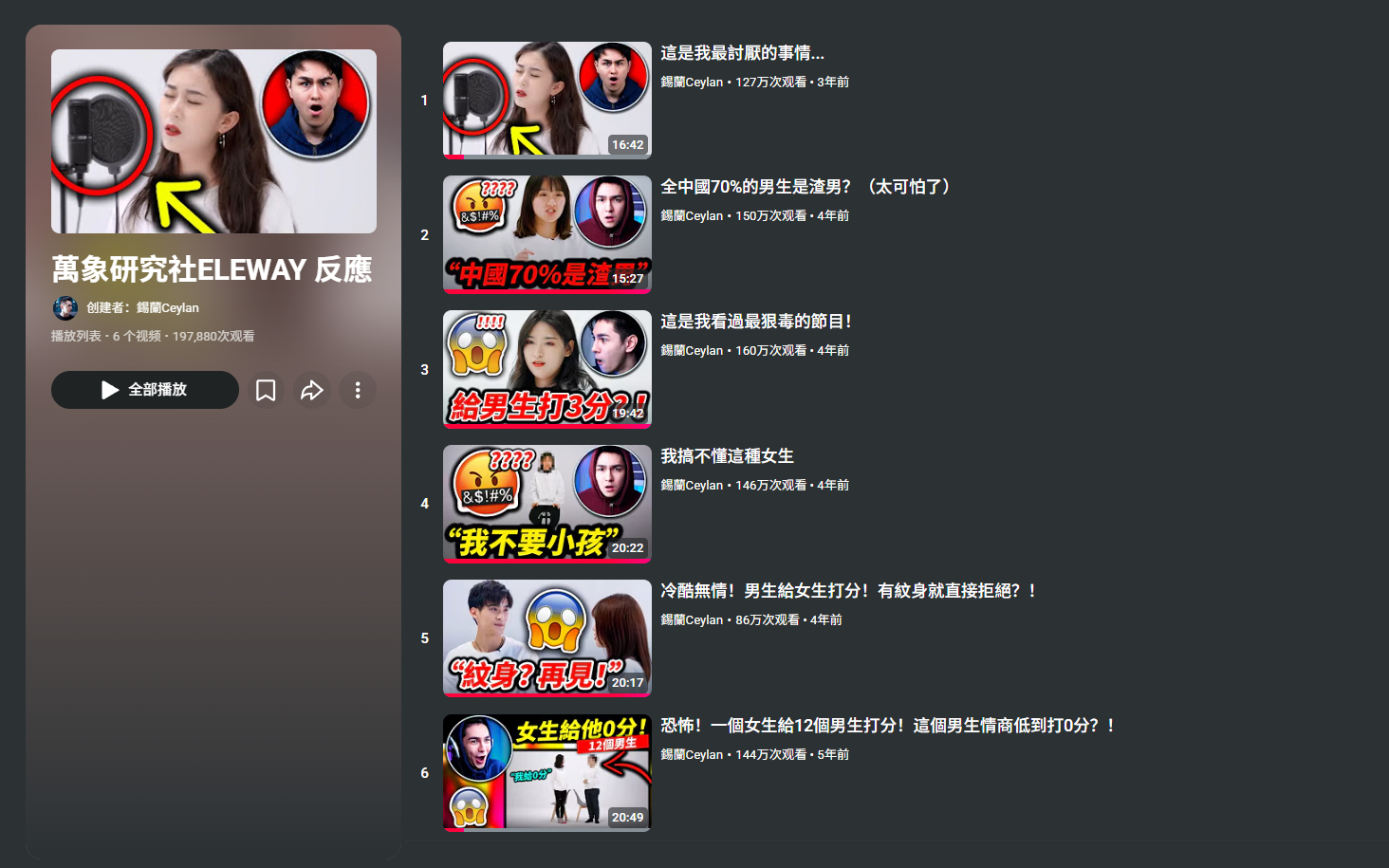1389x868 pixels.
Task: Save this playlist with bookmark icon
Action: [x=266, y=390]
